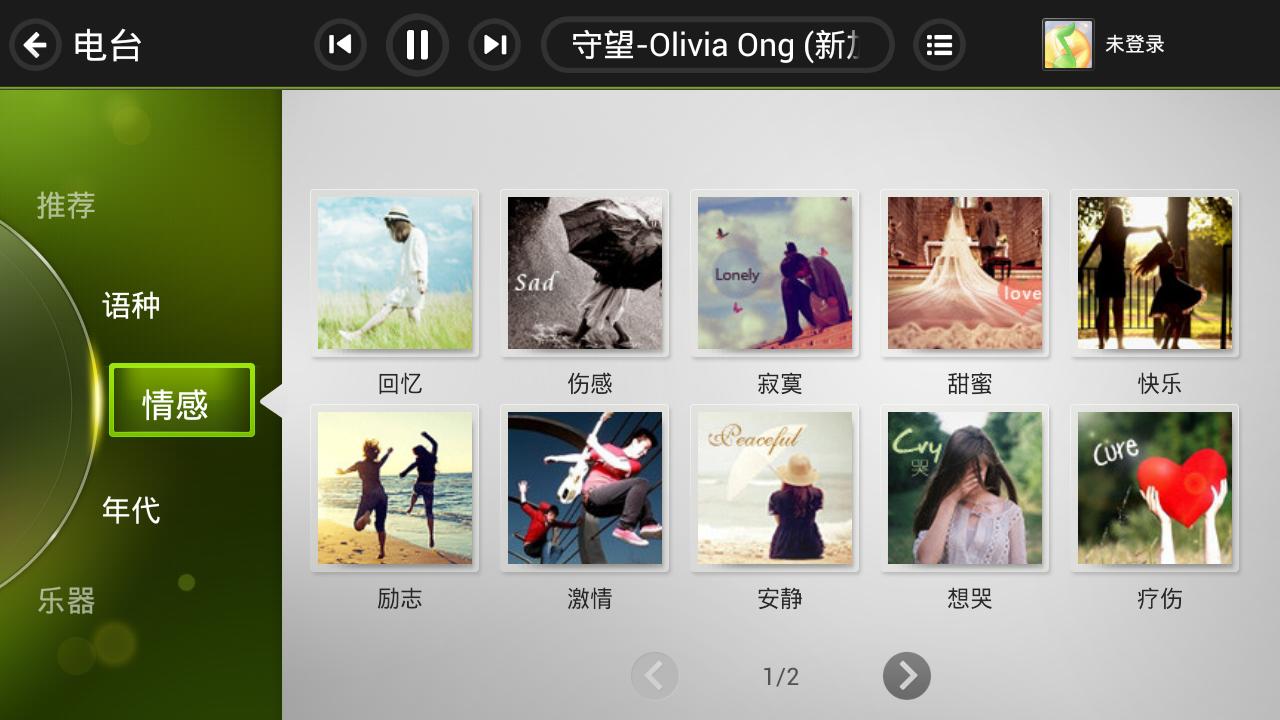The height and width of the screenshot is (720, 1280).
Task: Open the 回忆 radio station
Action: coord(395,273)
